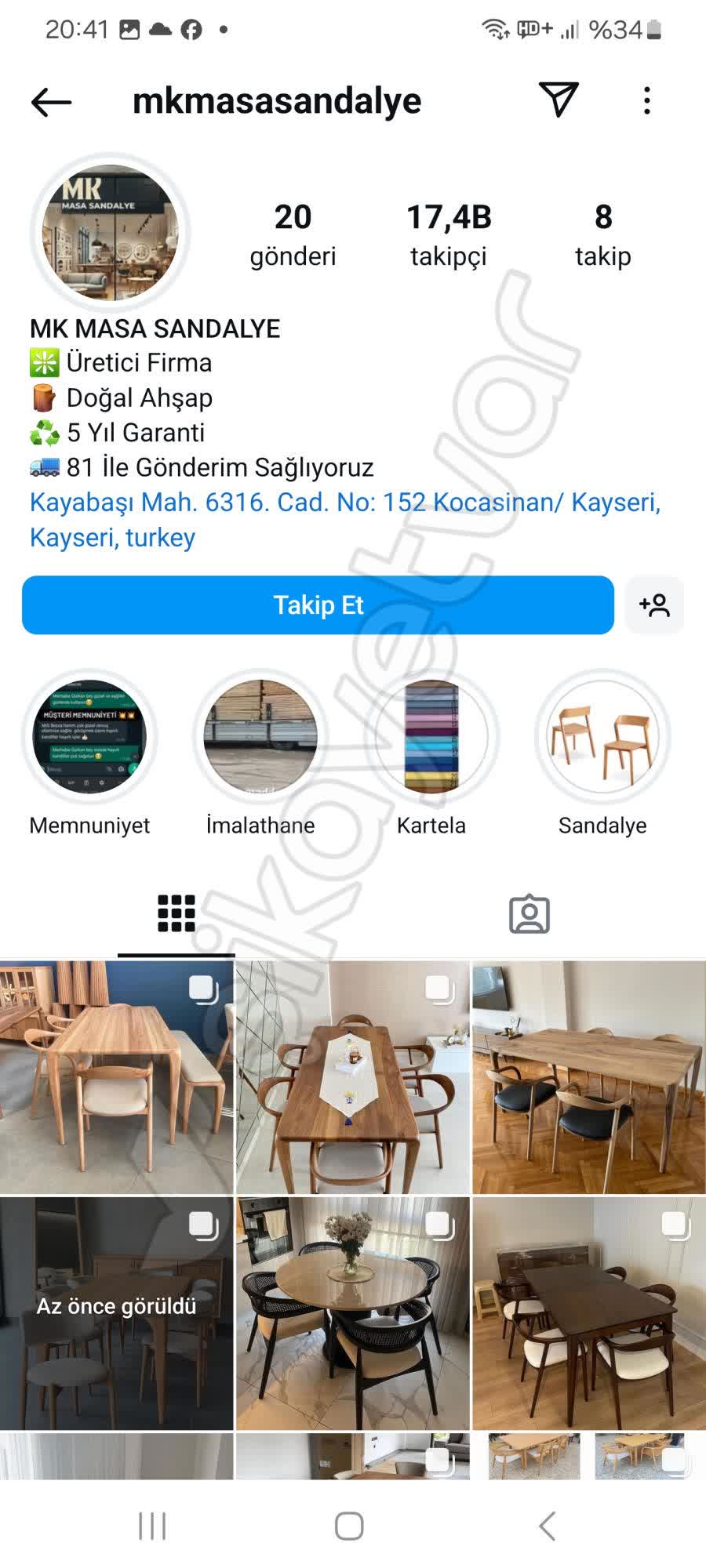This screenshot has height=1568, width=706.
Task: Open the tagged photos view
Action: coord(529,912)
